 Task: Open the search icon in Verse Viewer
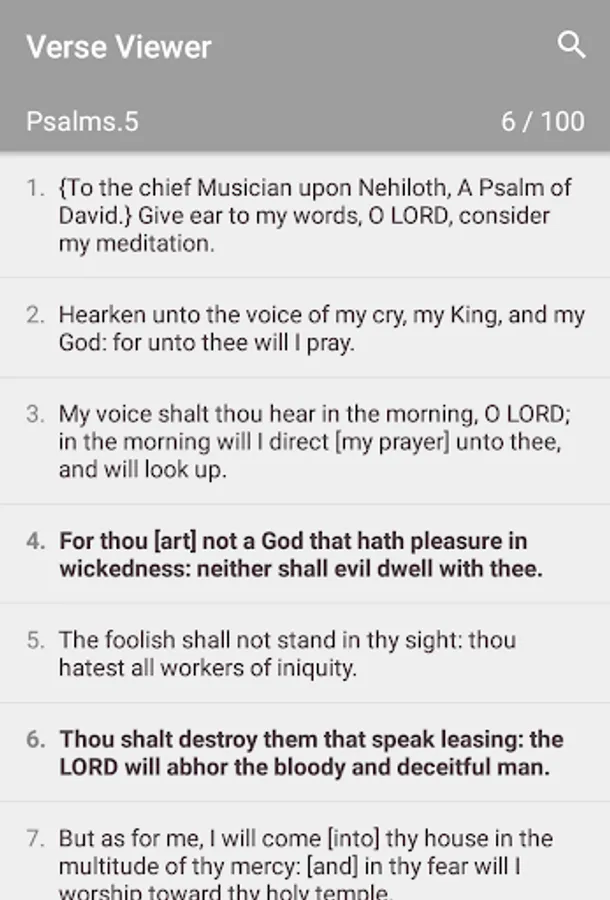click(x=571, y=45)
